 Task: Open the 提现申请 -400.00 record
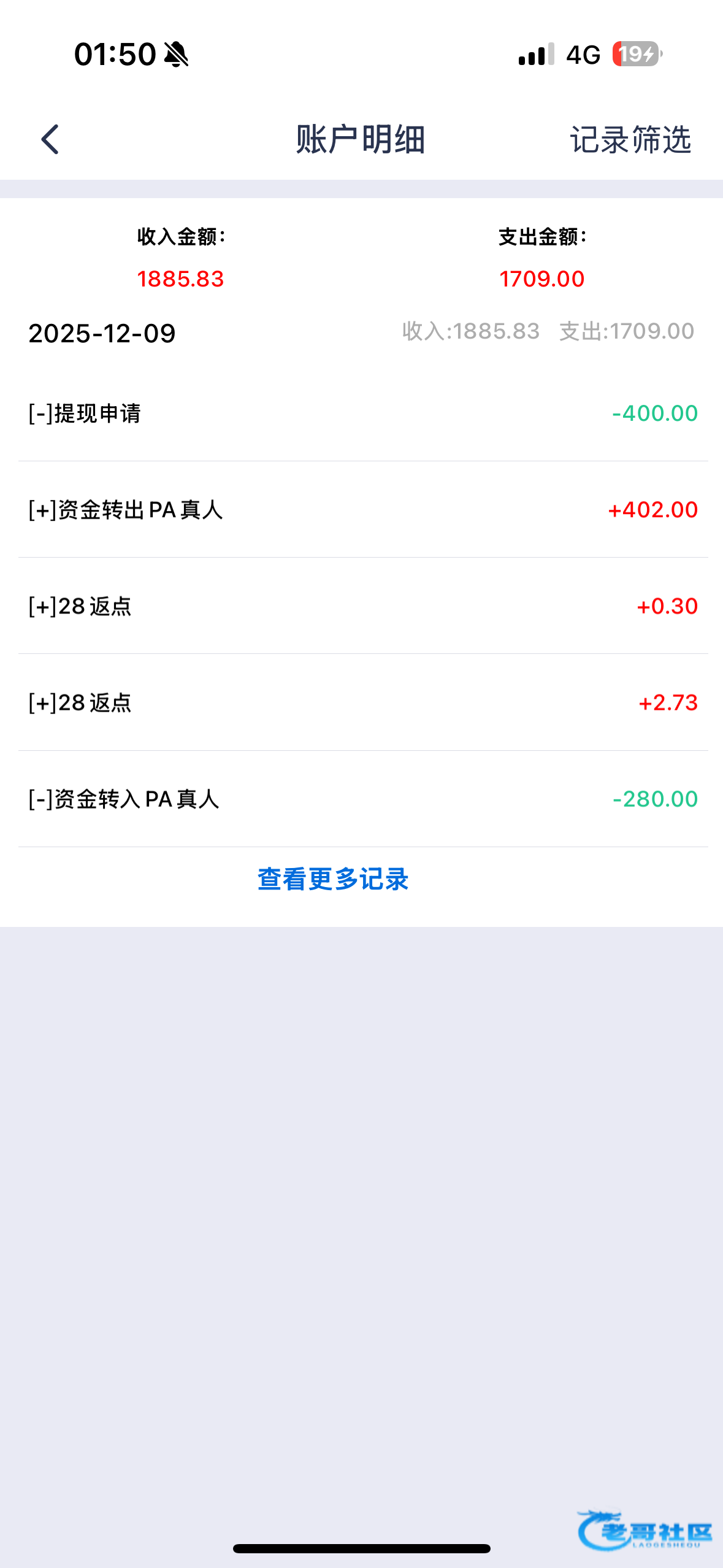pyautogui.click(x=362, y=413)
